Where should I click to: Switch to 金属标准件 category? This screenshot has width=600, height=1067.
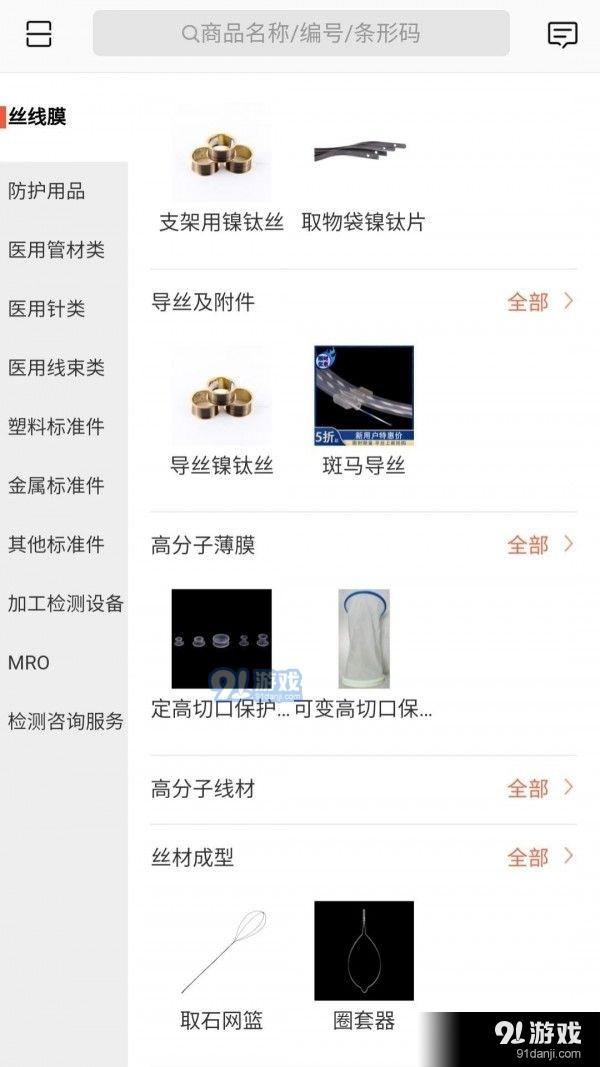coord(56,486)
